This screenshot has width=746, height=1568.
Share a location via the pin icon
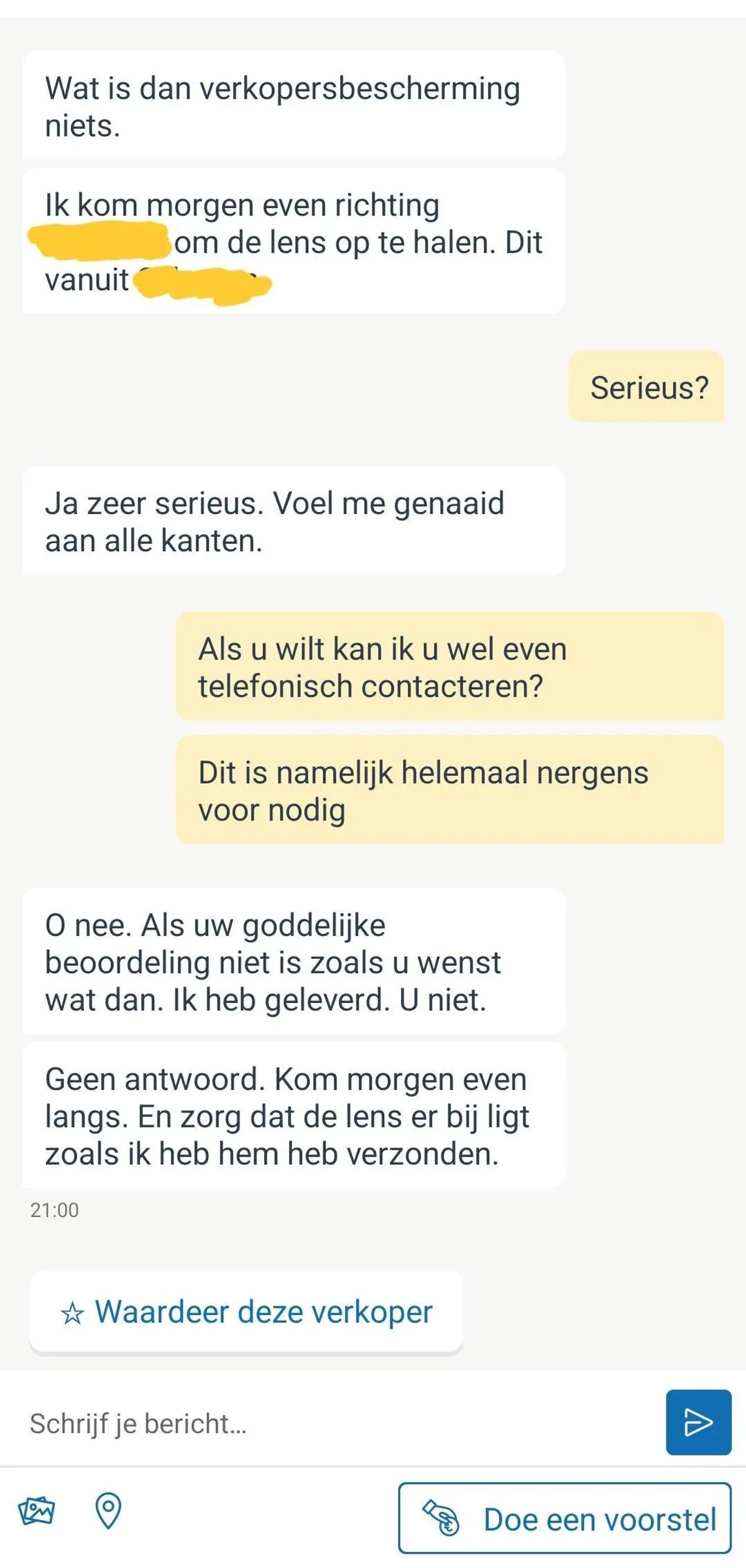(108, 1511)
